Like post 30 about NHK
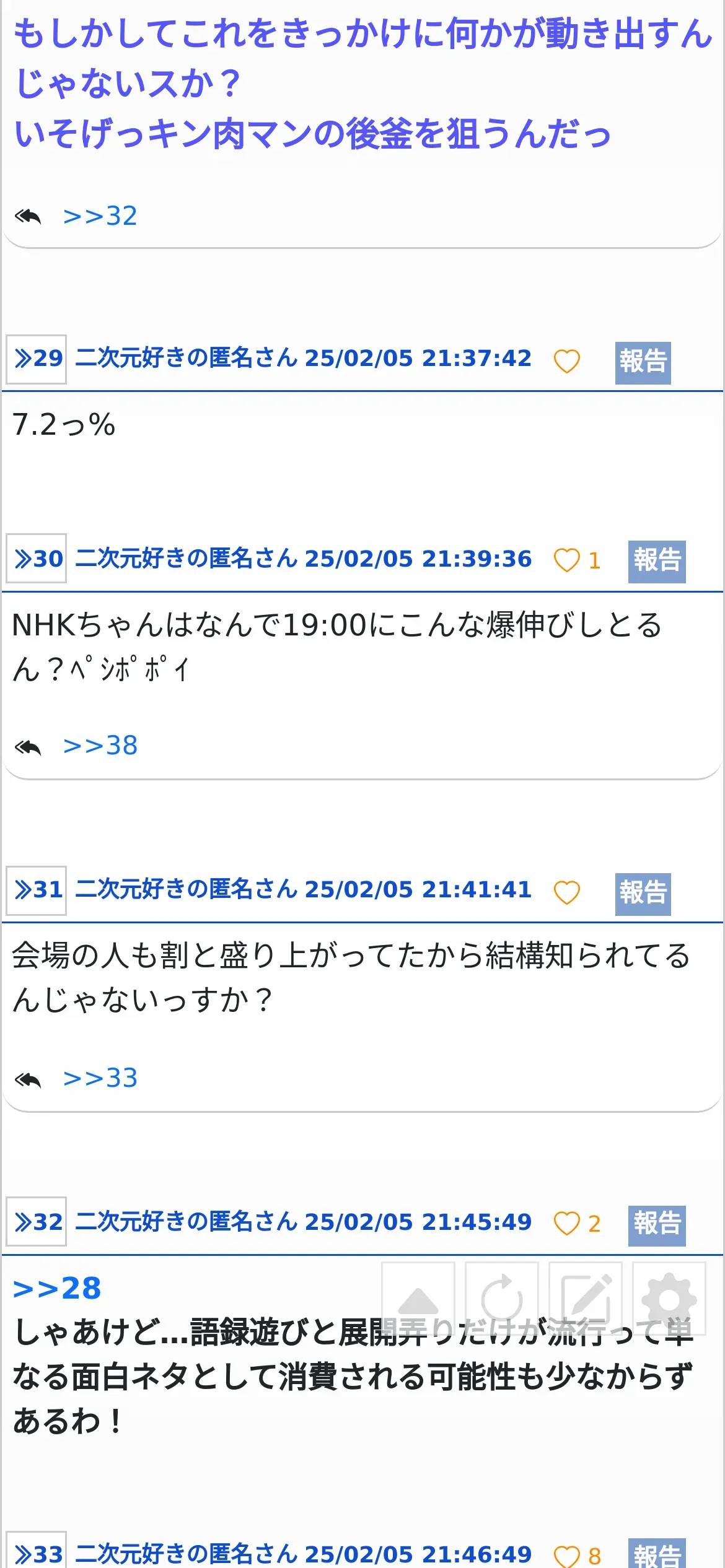Screen dimensions: 725x1568 point(566,560)
